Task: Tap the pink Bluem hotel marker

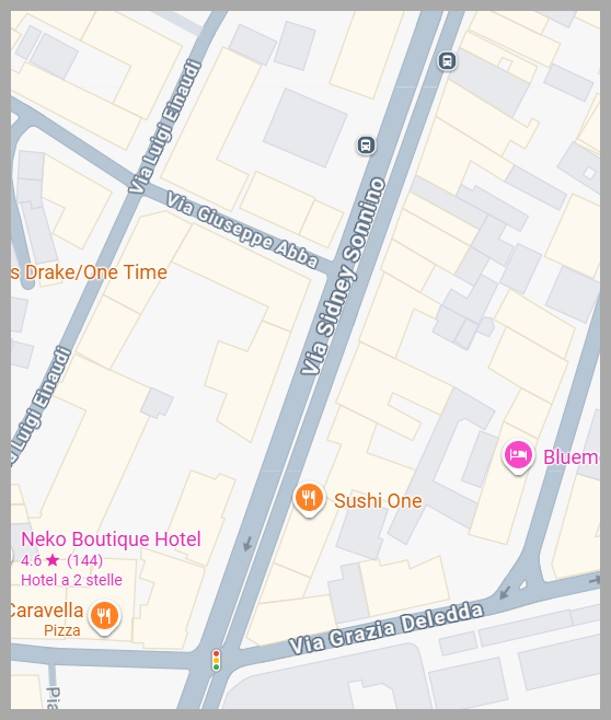Action: 517,456
